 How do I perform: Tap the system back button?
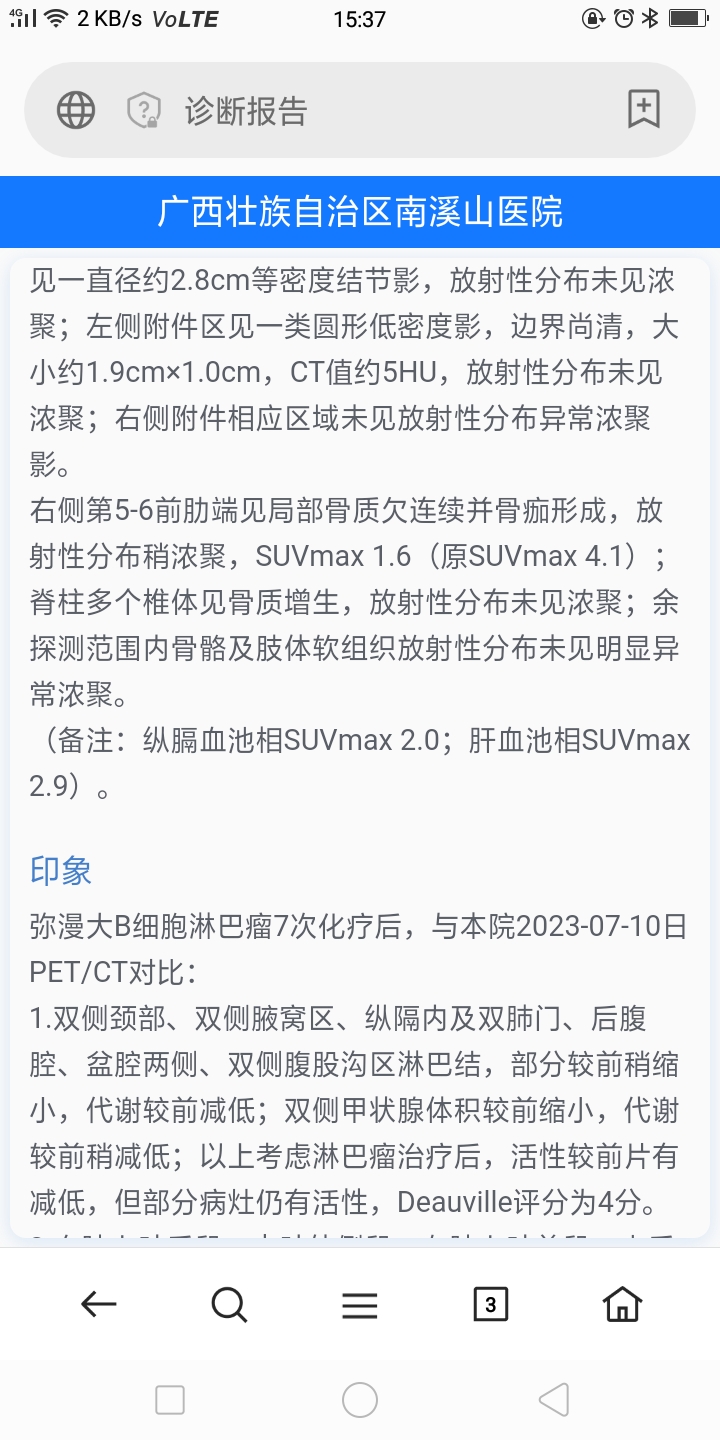tap(552, 1400)
